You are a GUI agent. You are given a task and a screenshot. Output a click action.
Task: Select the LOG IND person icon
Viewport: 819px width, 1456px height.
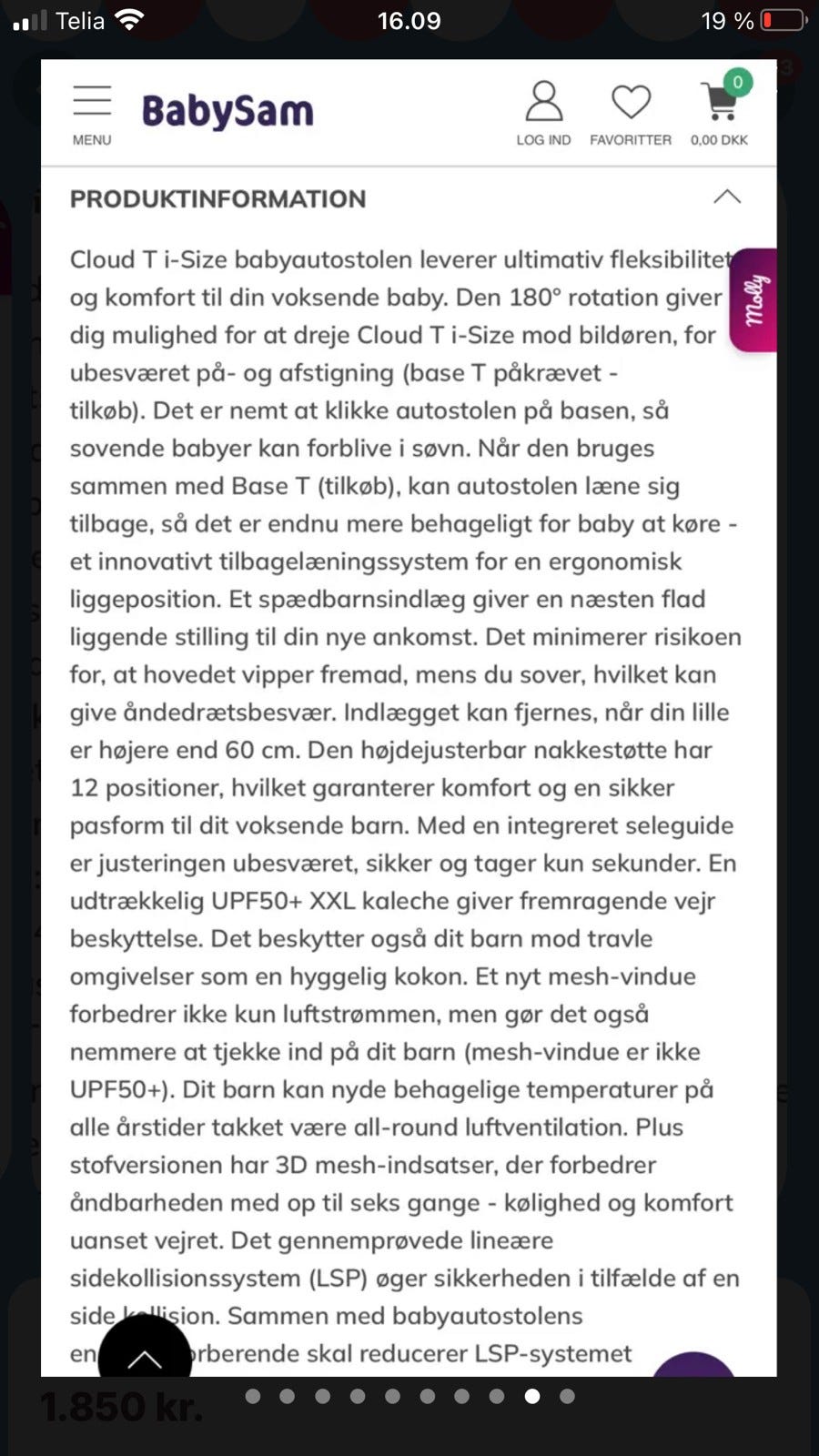click(x=543, y=102)
